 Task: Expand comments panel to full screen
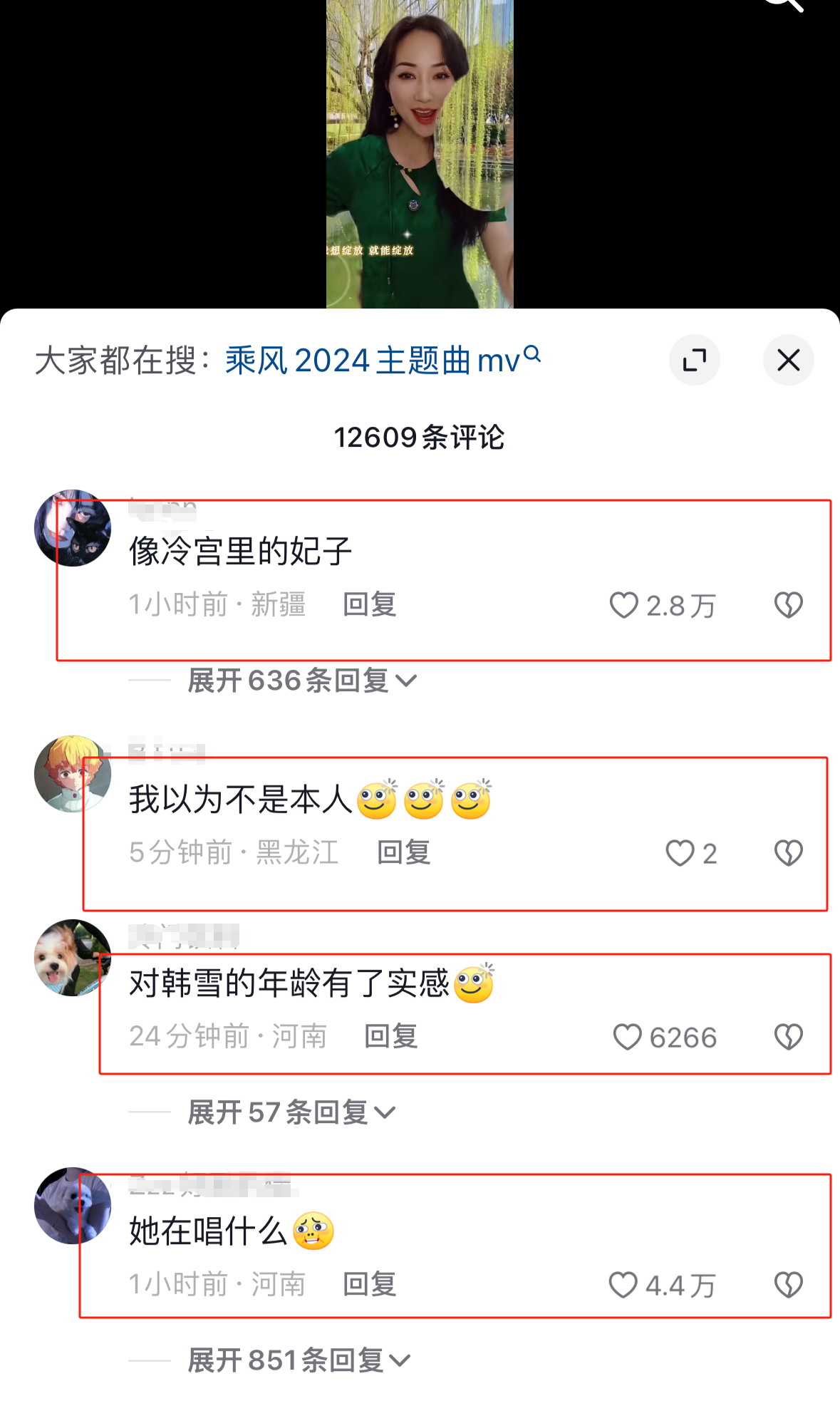tap(694, 360)
